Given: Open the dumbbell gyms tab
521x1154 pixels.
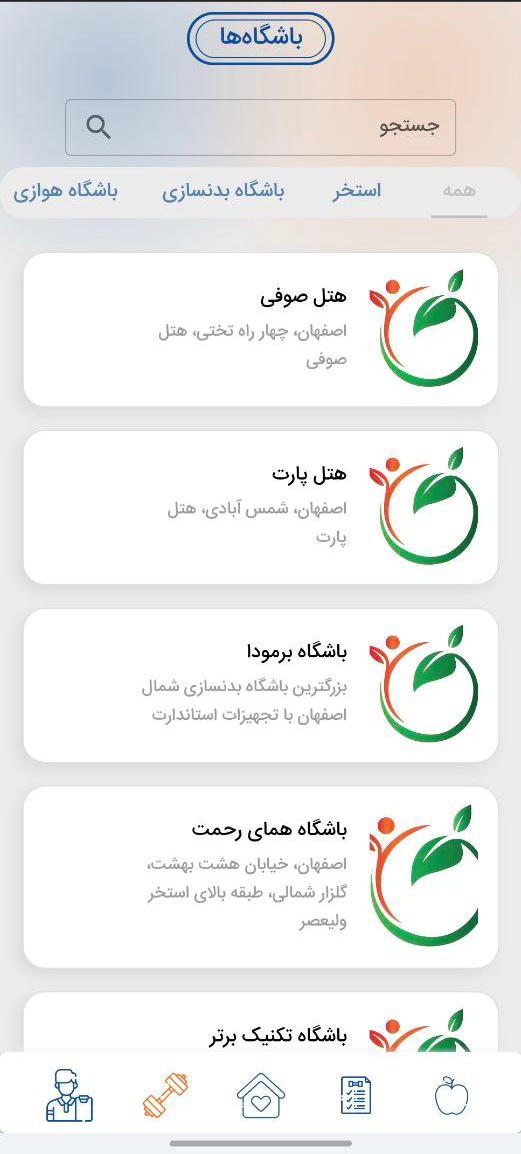Looking at the screenshot, I should (x=166, y=1095).
